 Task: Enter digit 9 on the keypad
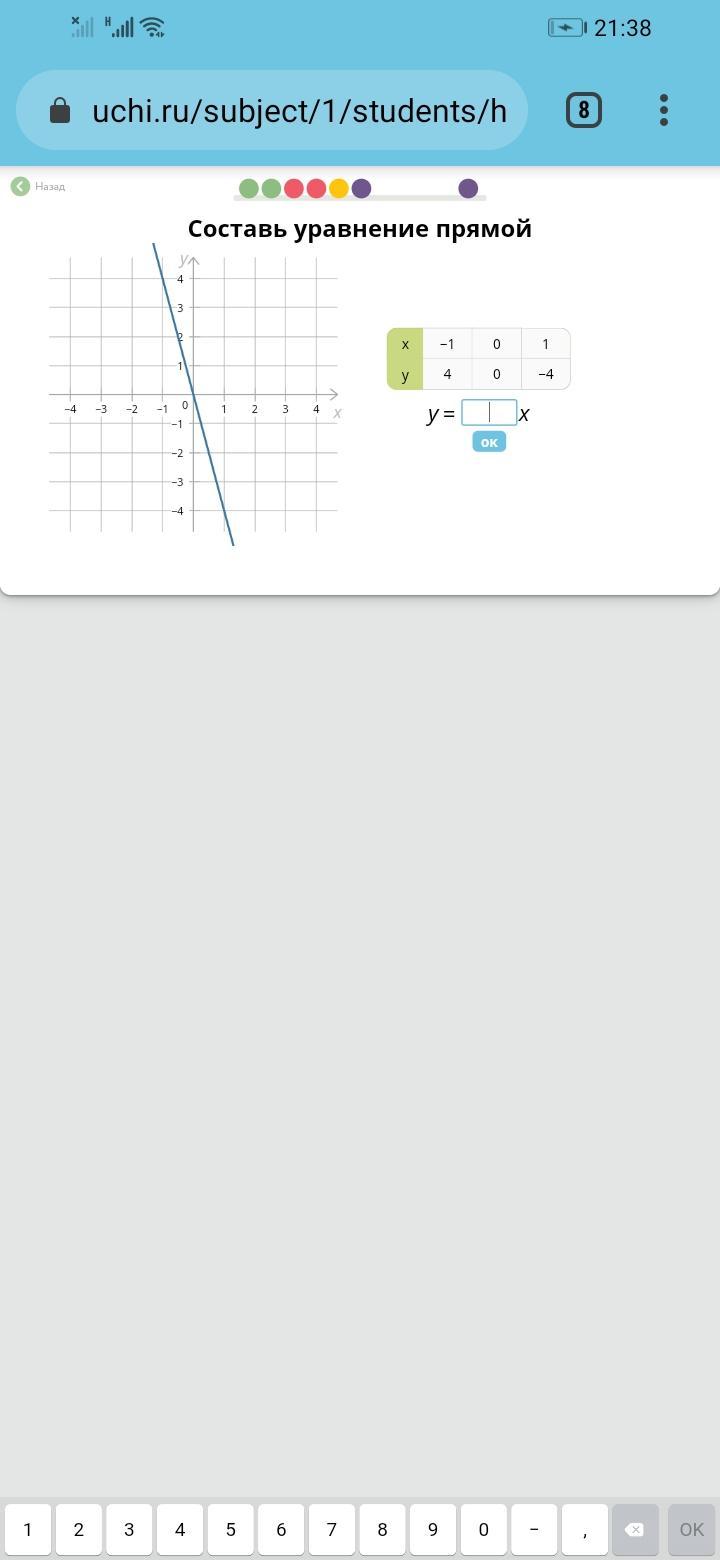[433, 1529]
